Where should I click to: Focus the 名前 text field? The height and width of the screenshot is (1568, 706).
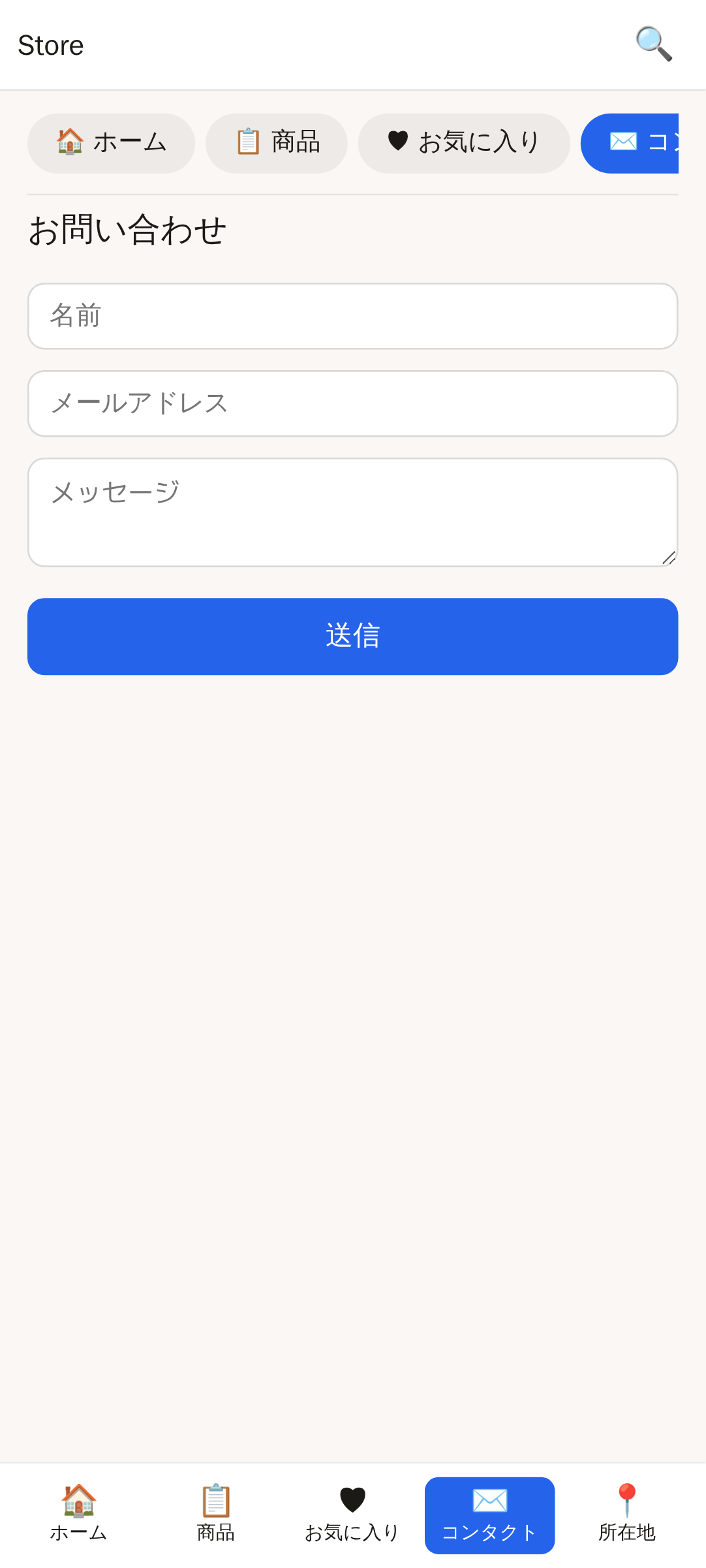pos(353,316)
